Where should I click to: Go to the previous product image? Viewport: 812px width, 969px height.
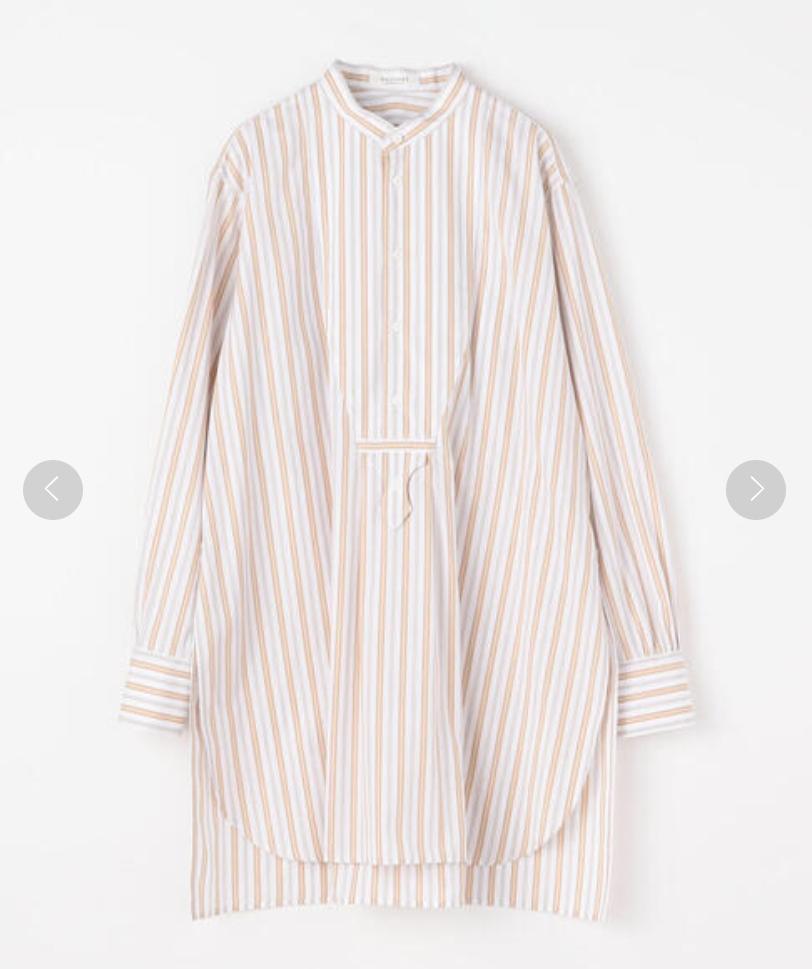53,490
